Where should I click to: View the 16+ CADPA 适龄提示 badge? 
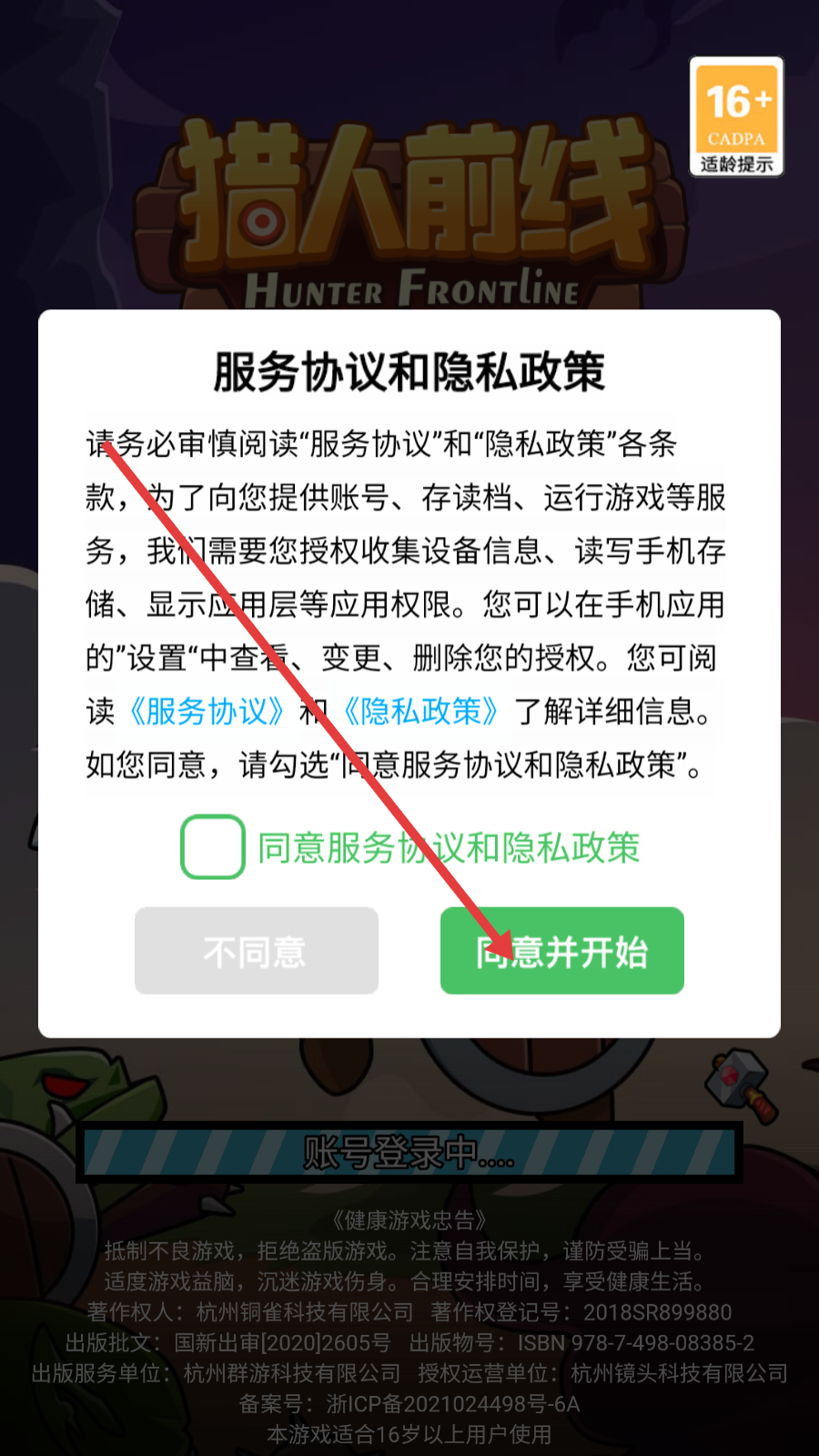point(736,116)
